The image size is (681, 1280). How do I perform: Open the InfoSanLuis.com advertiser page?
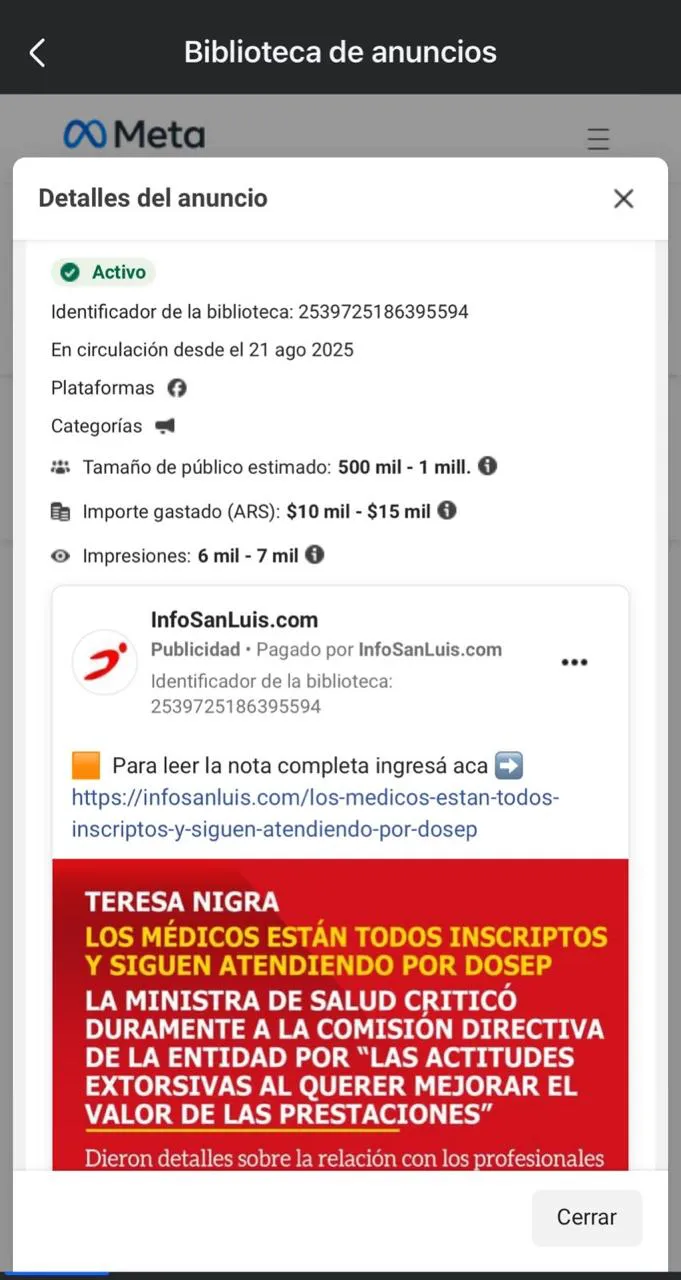coord(234,620)
